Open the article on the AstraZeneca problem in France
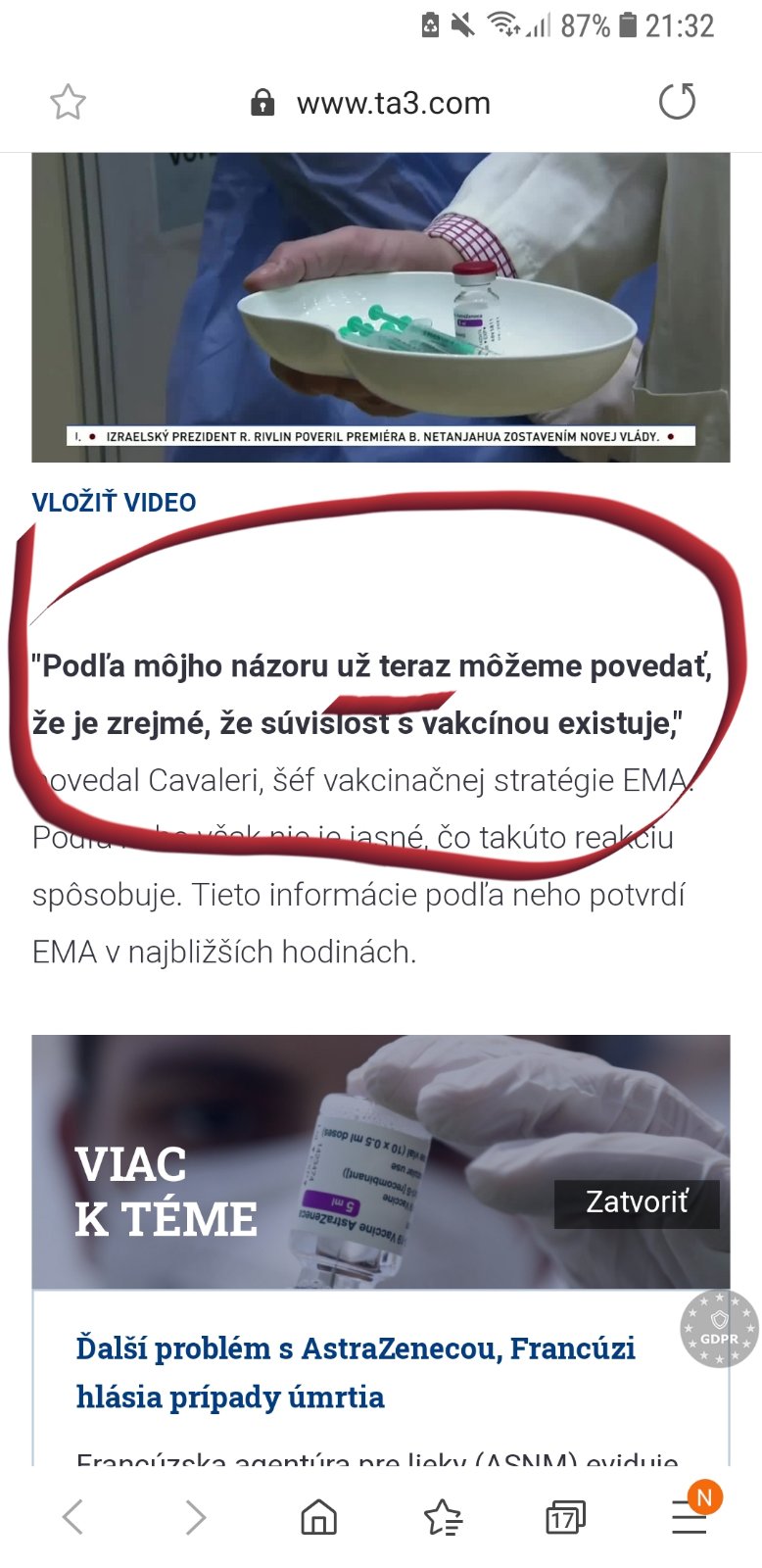Image resolution: width=762 pixels, height=1568 pixels. click(x=355, y=1372)
